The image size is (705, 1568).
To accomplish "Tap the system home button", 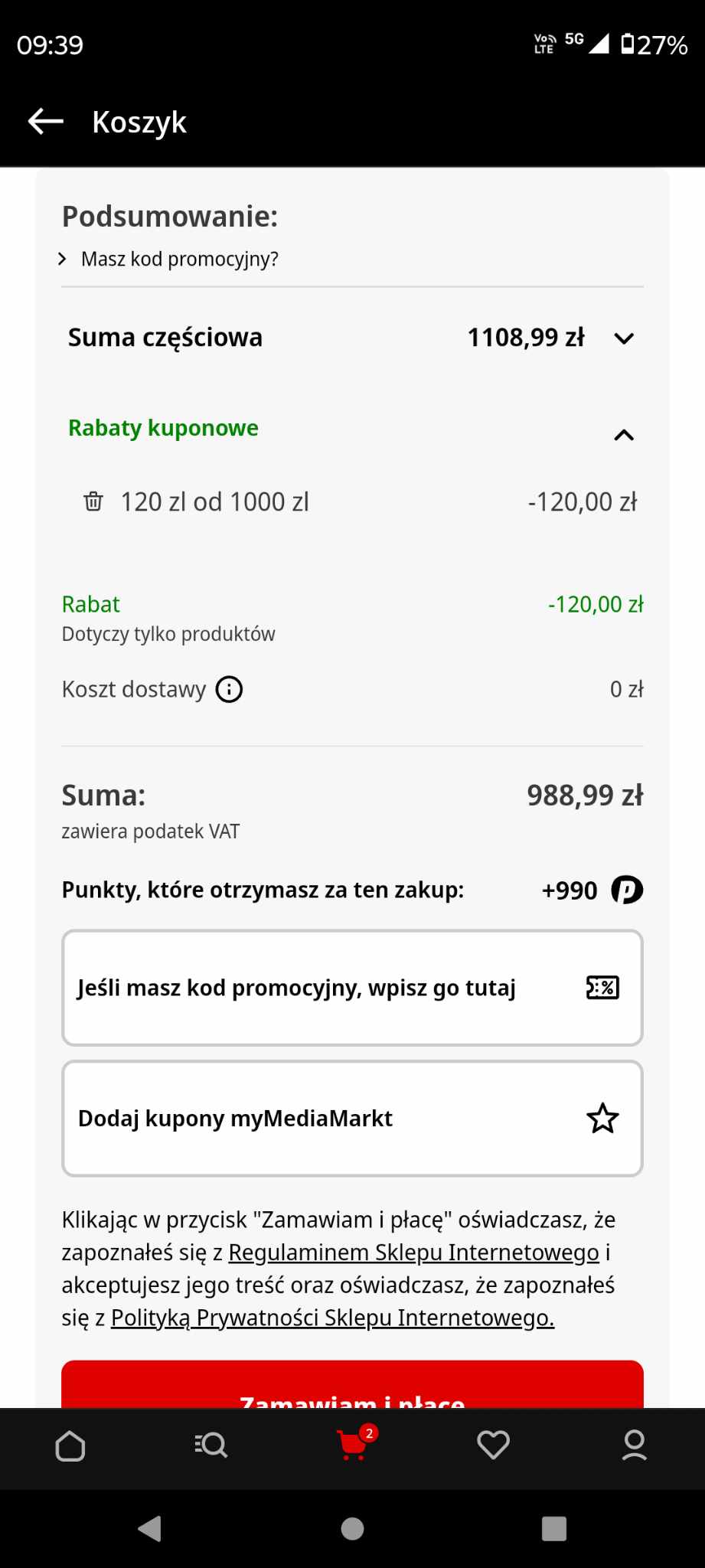I will [x=352, y=1529].
